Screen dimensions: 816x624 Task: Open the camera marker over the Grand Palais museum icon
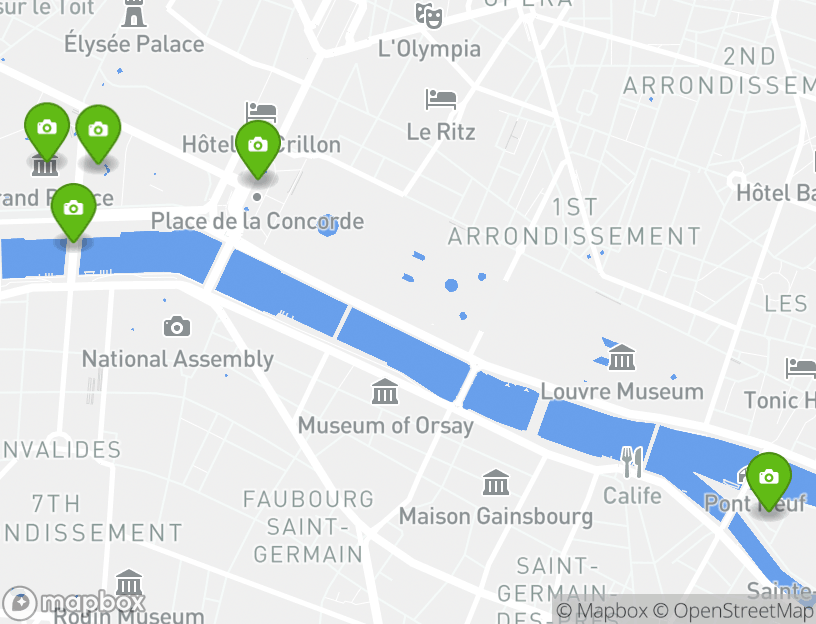click(46, 129)
